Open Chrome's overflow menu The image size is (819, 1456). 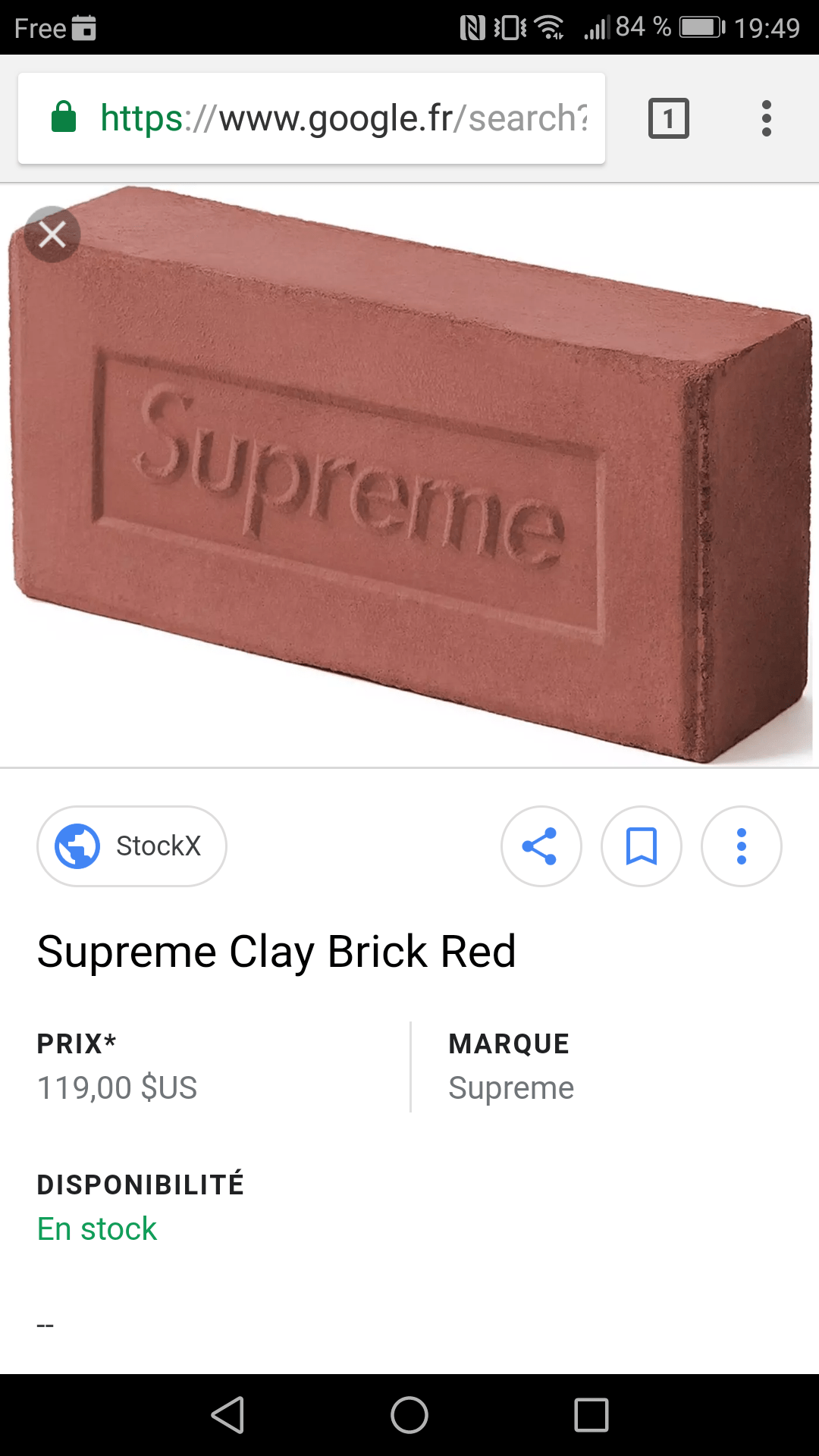click(766, 118)
